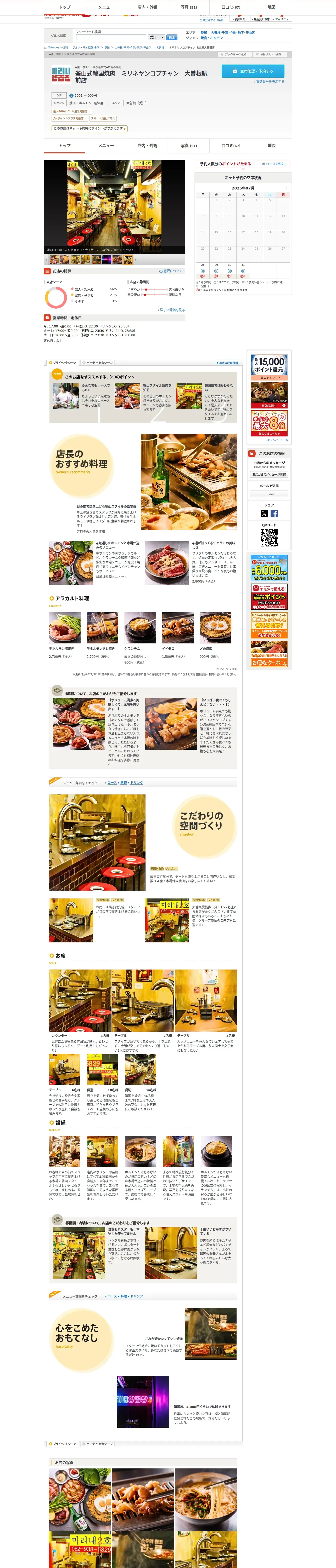Tap the blue 検索 search button

(x=172, y=37)
